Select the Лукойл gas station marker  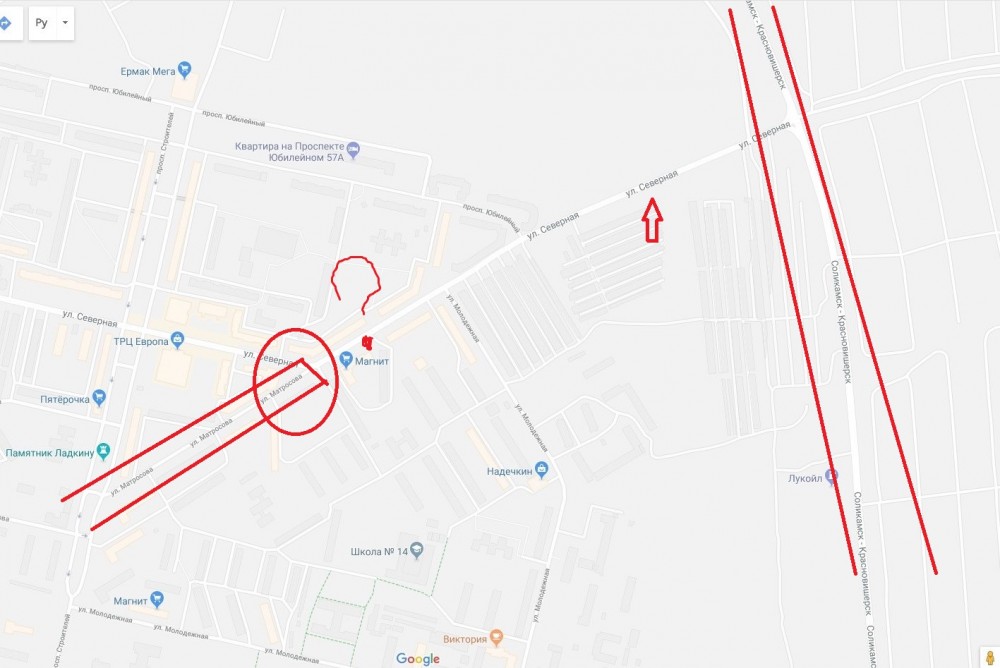(831, 476)
